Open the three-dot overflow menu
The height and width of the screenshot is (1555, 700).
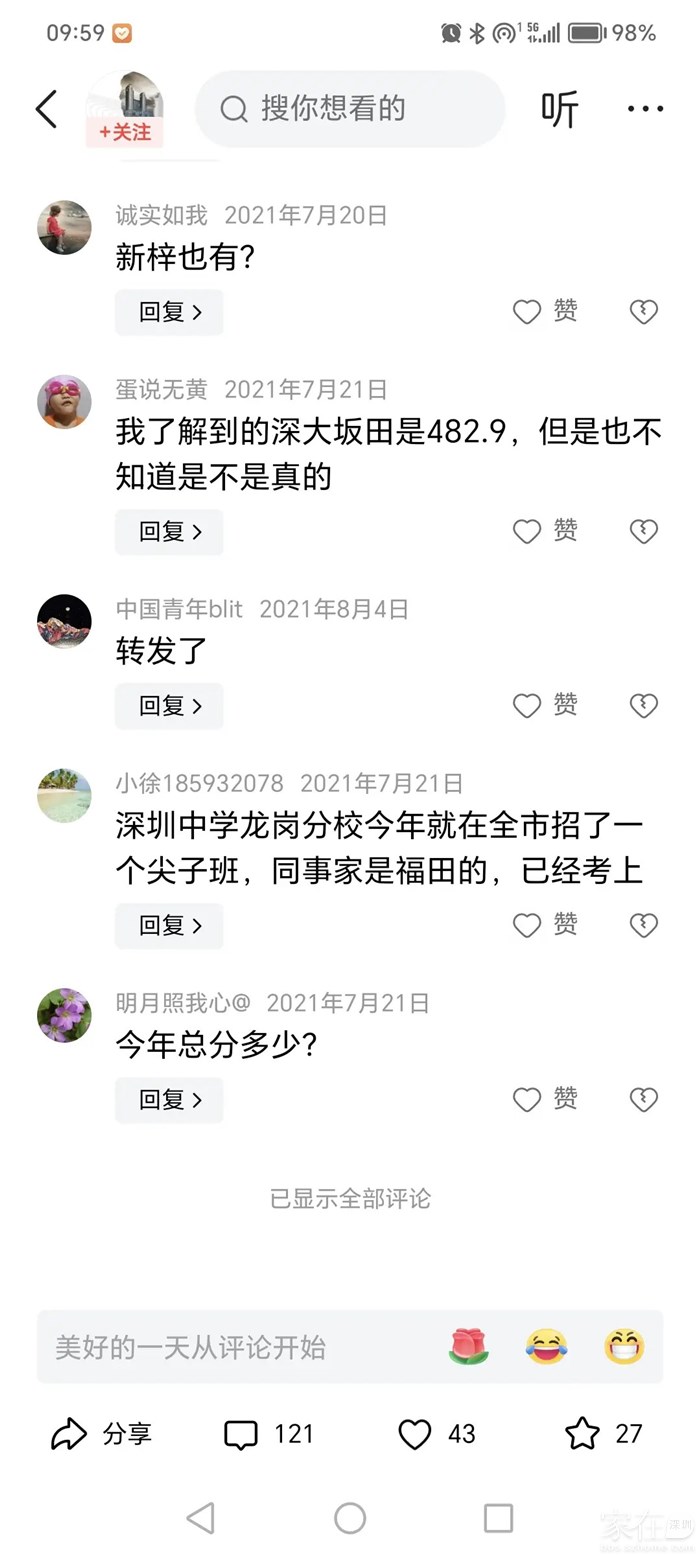point(645,109)
